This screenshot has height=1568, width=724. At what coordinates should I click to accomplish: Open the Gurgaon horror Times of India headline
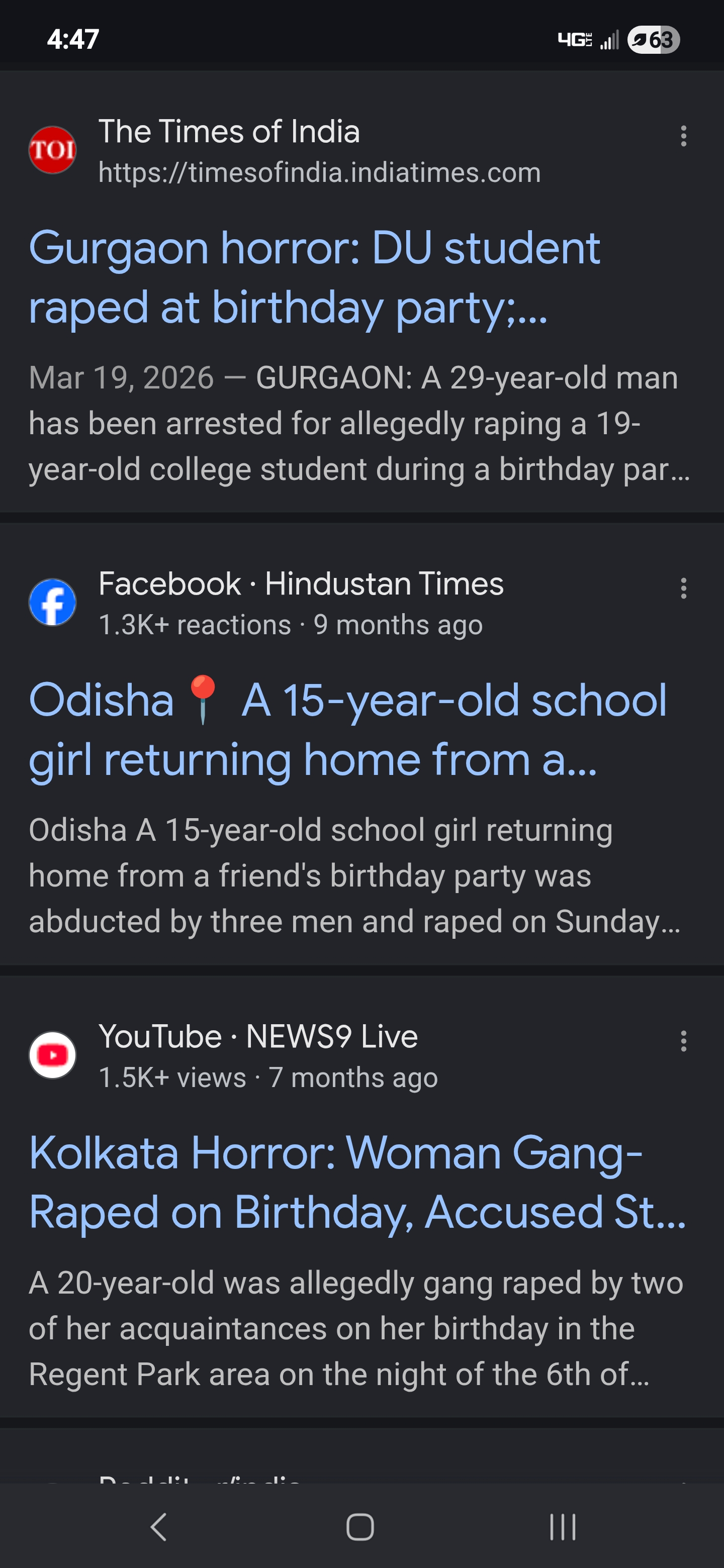[x=314, y=277]
